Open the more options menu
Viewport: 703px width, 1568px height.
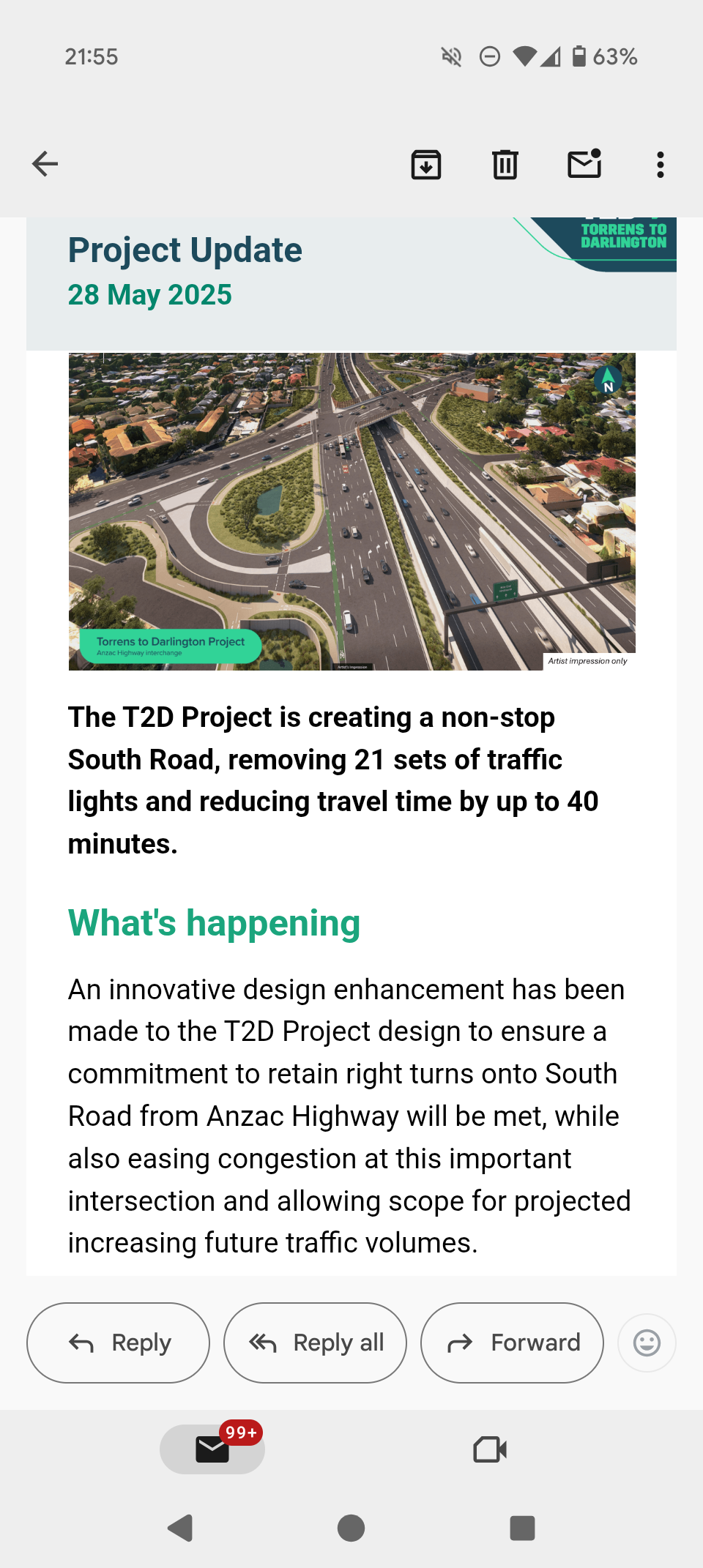661,165
